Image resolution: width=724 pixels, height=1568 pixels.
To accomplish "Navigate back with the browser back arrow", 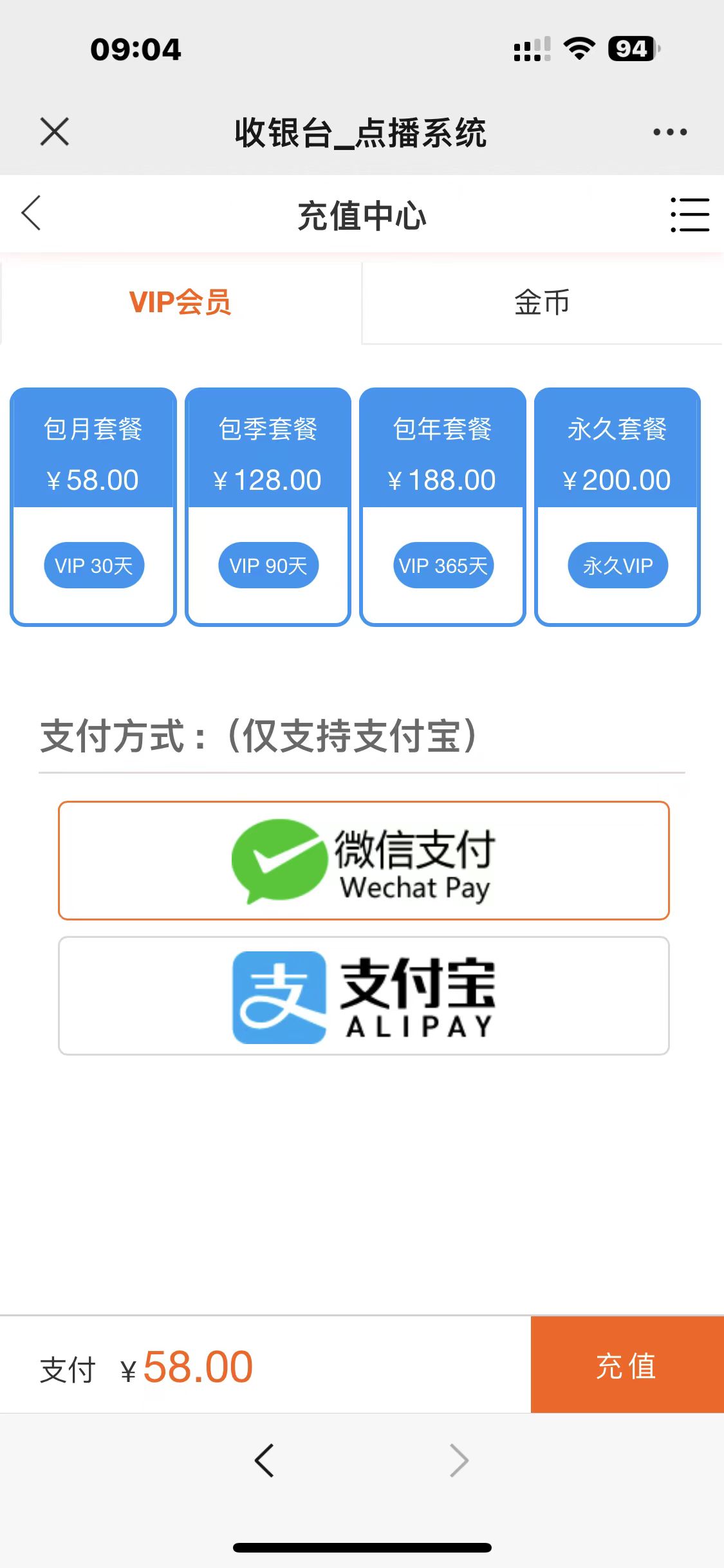I will click(265, 1460).
